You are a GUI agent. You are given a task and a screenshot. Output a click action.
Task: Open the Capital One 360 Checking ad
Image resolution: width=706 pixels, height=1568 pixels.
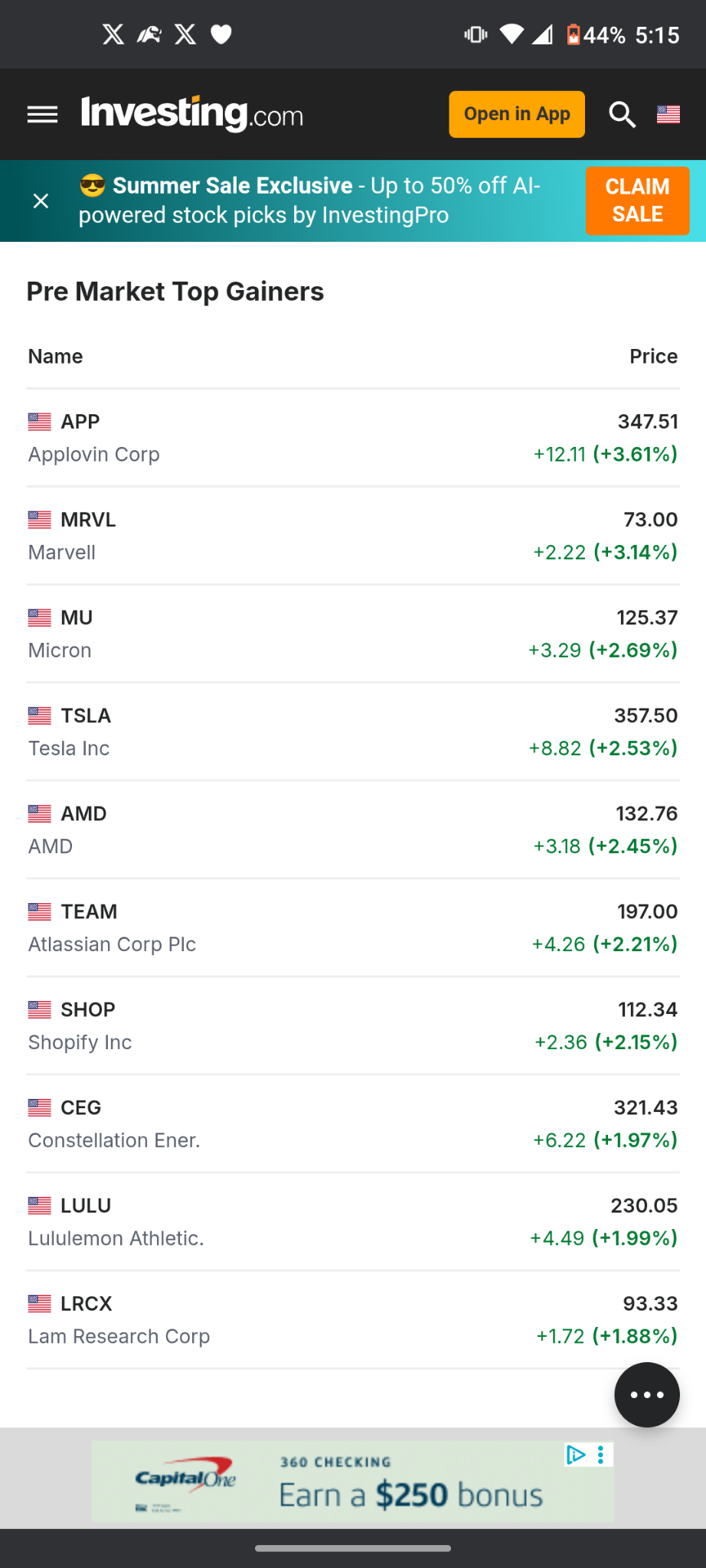click(x=353, y=1482)
